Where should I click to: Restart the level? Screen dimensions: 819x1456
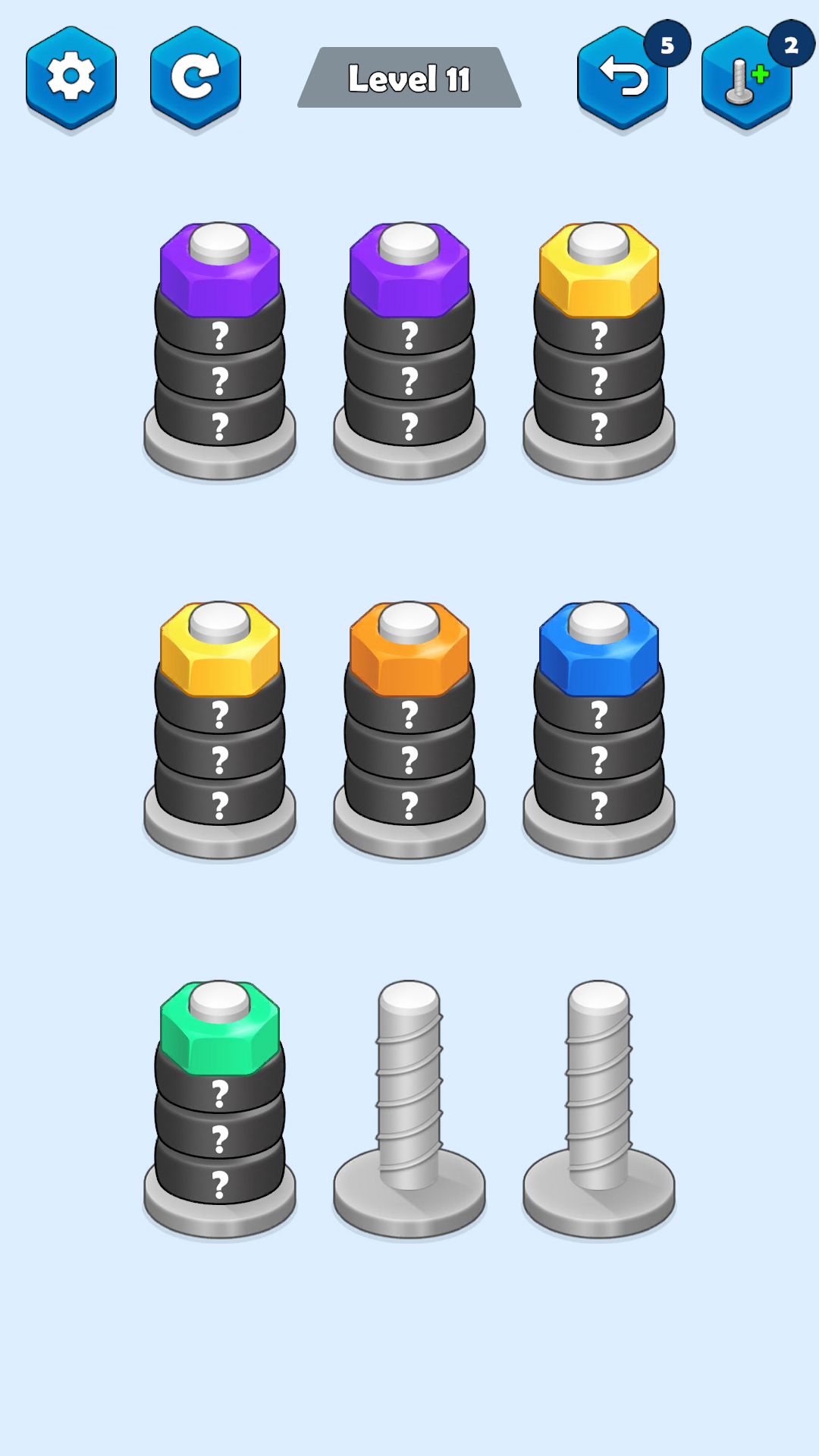coord(196,77)
